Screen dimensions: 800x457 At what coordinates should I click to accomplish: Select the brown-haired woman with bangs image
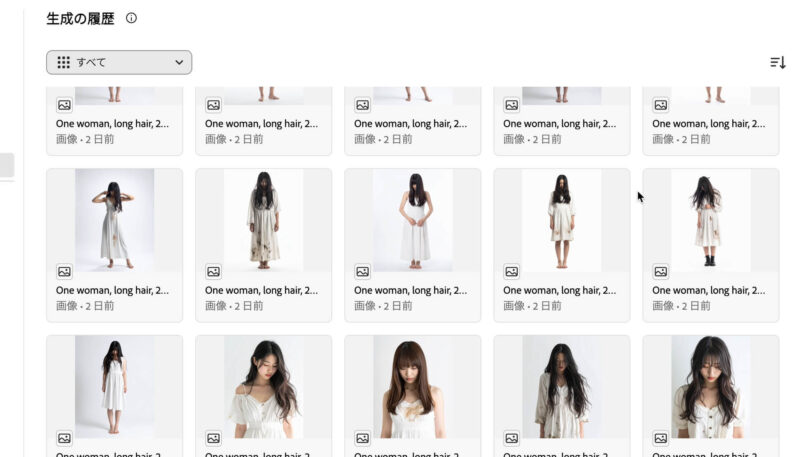point(412,386)
